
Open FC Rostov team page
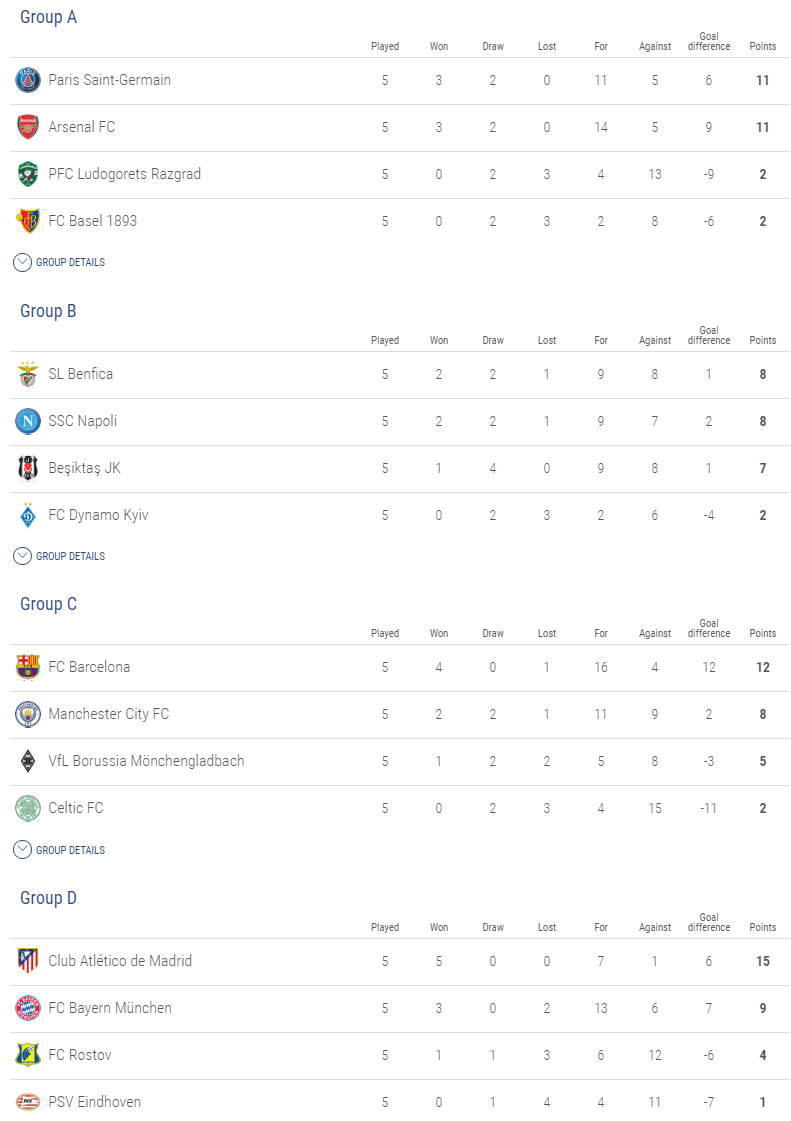[x=78, y=1055]
